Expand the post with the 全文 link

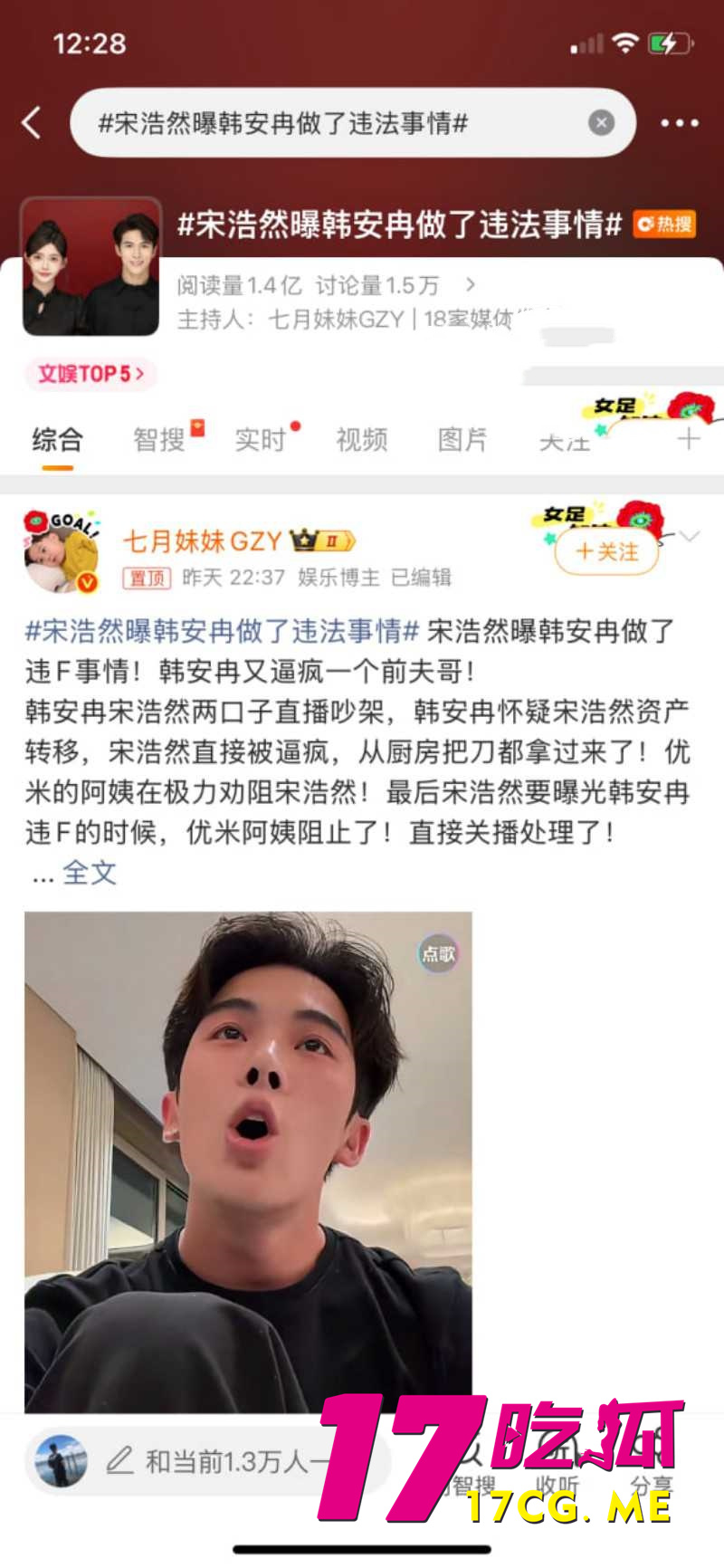pyautogui.click(x=89, y=873)
